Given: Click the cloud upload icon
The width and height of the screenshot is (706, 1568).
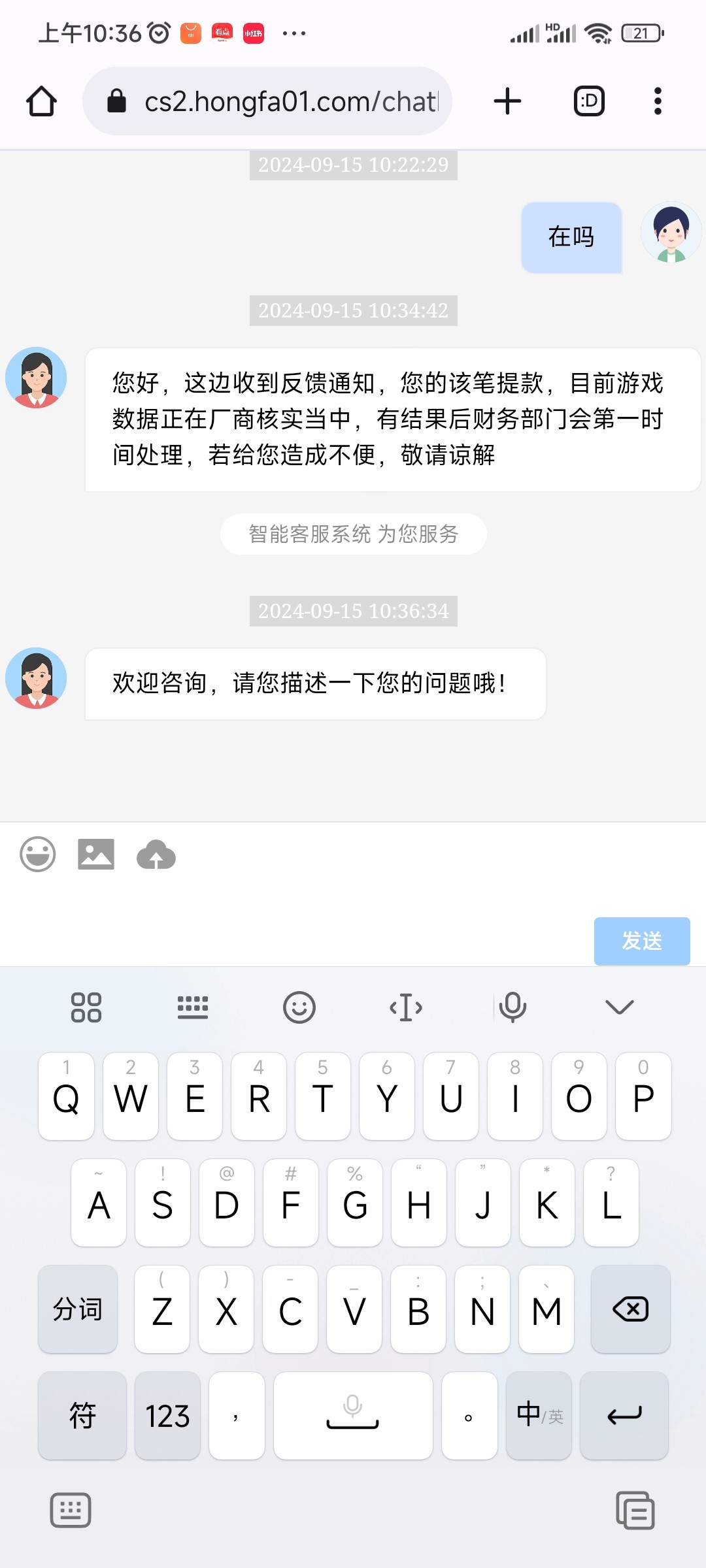Looking at the screenshot, I should coord(156,854).
